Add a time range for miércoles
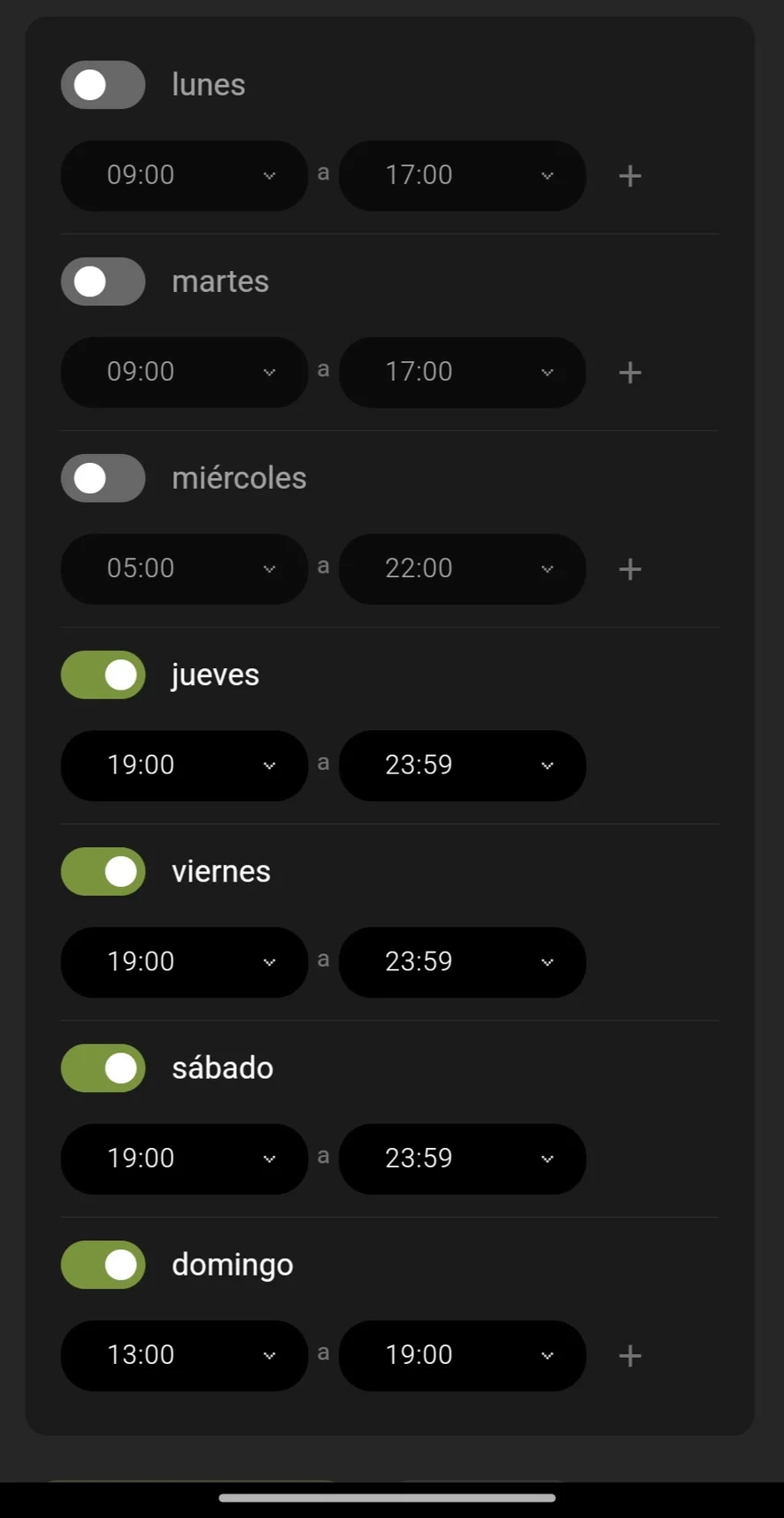Screen dimensions: 784x1518 click(630, 569)
